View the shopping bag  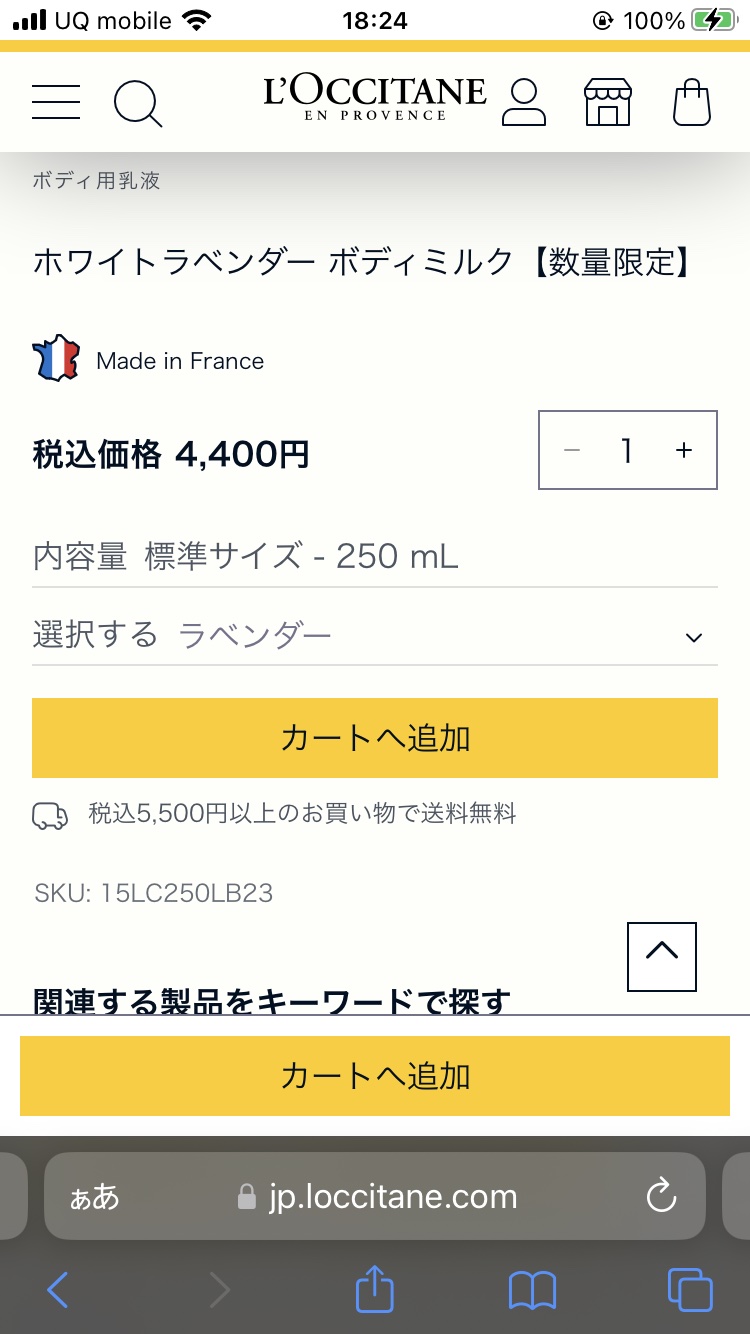(x=692, y=102)
